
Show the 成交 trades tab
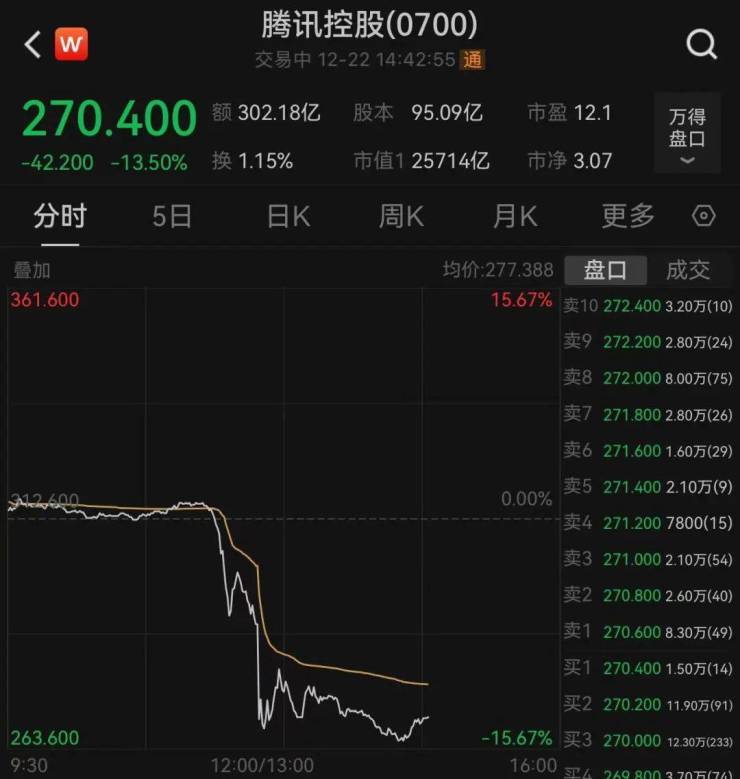tap(687, 270)
